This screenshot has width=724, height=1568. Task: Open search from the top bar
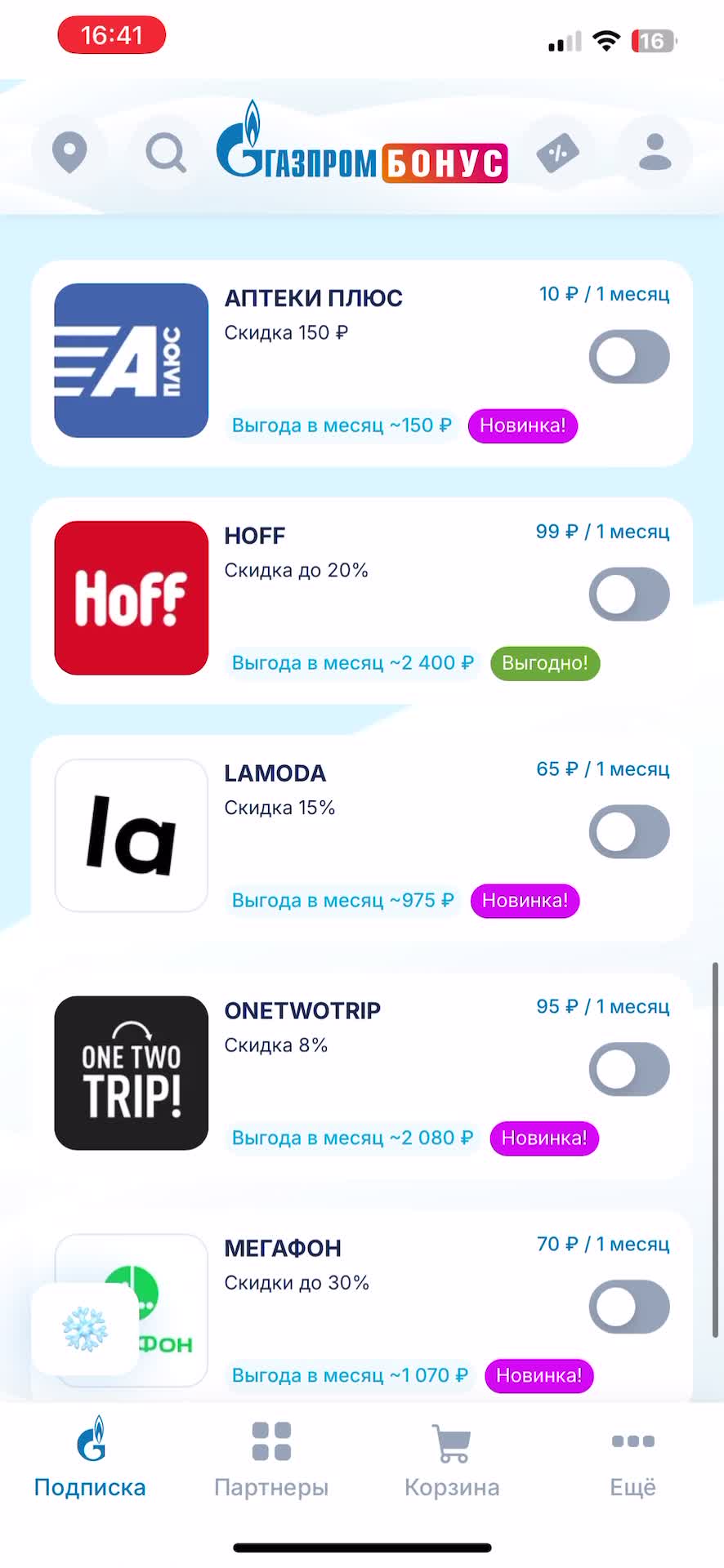click(x=166, y=153)
